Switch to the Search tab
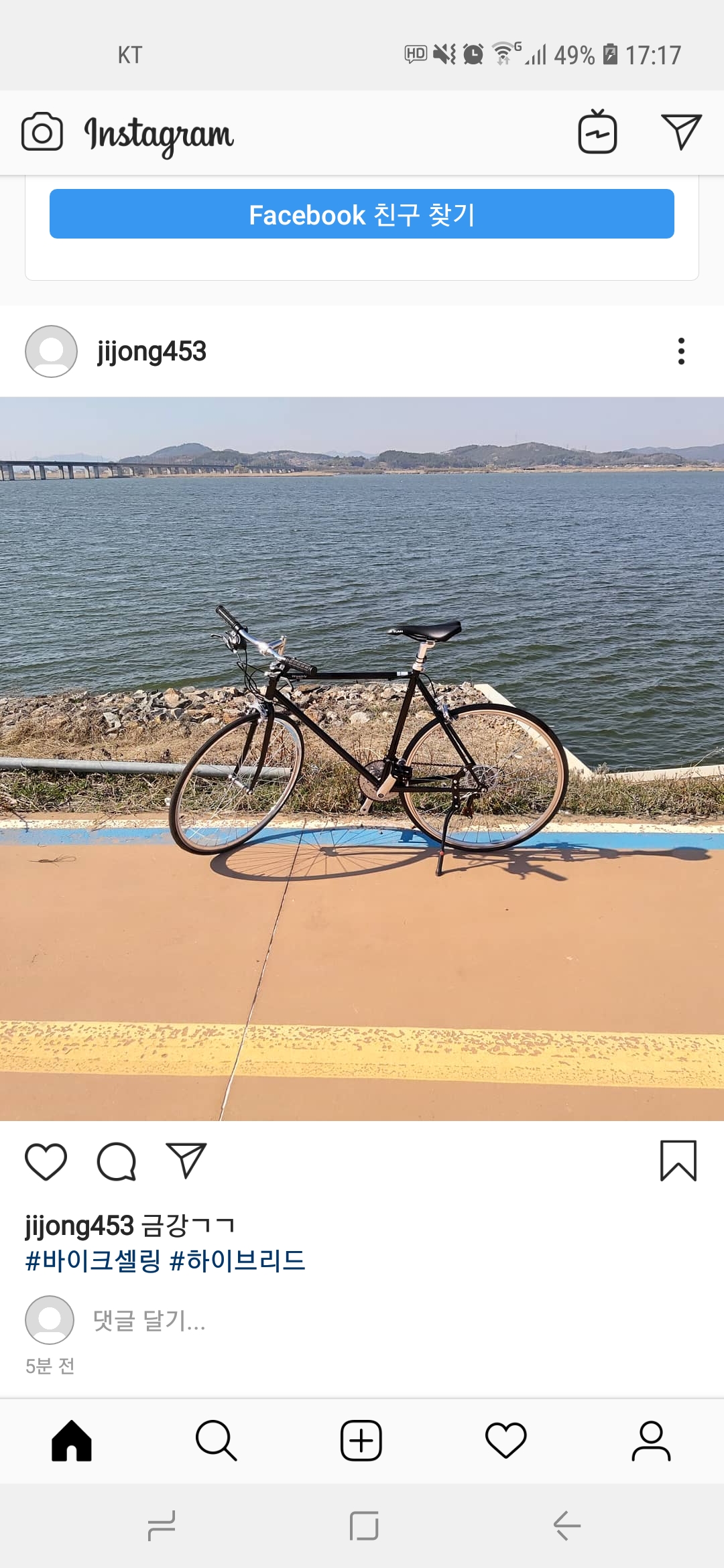 click(216, 1441)
